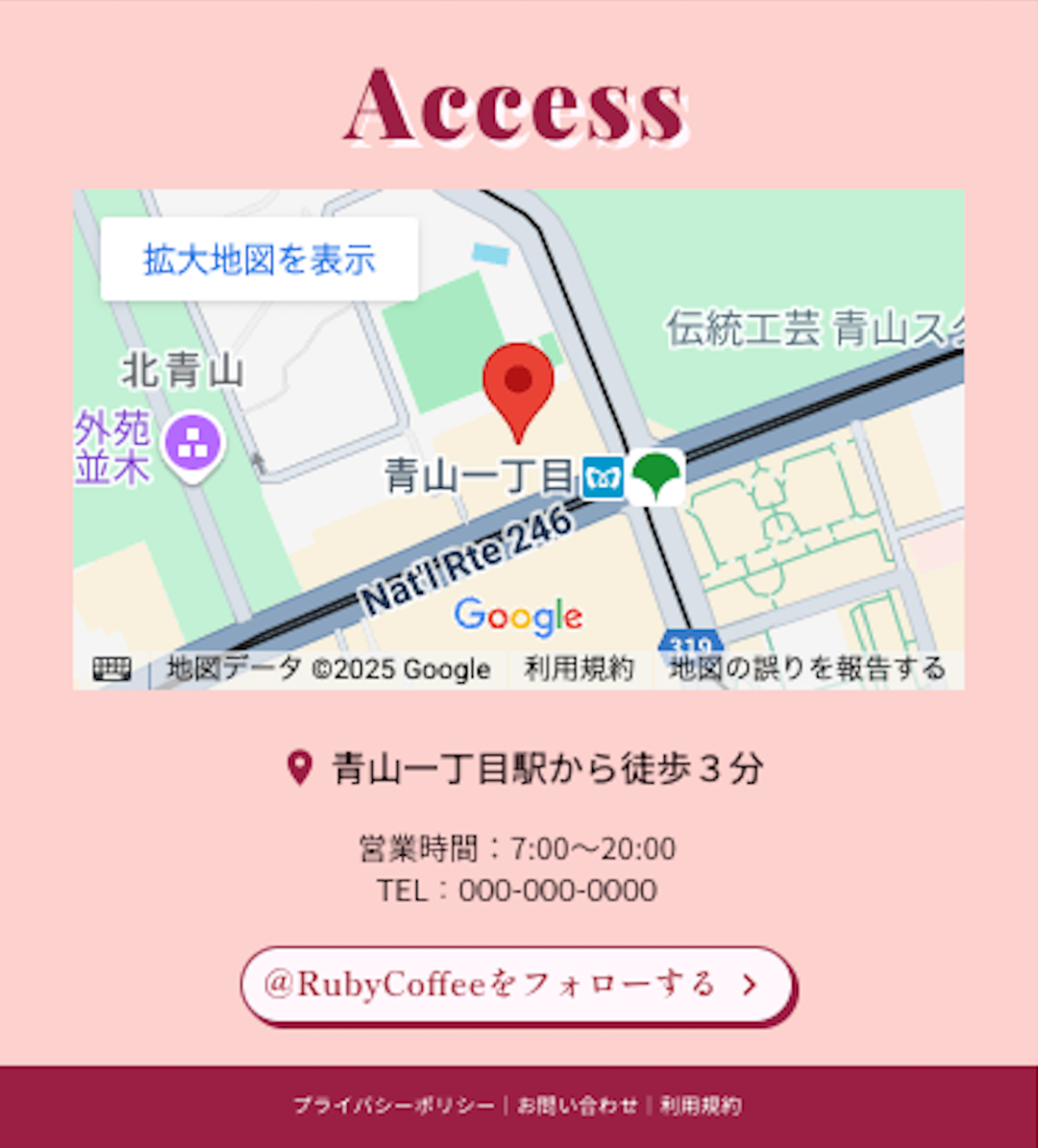The width and height of the screenshot is (1038, 1148).
Task: Follow @RubyCoffee with the フォローする button
Action: (x=518, y=985)
